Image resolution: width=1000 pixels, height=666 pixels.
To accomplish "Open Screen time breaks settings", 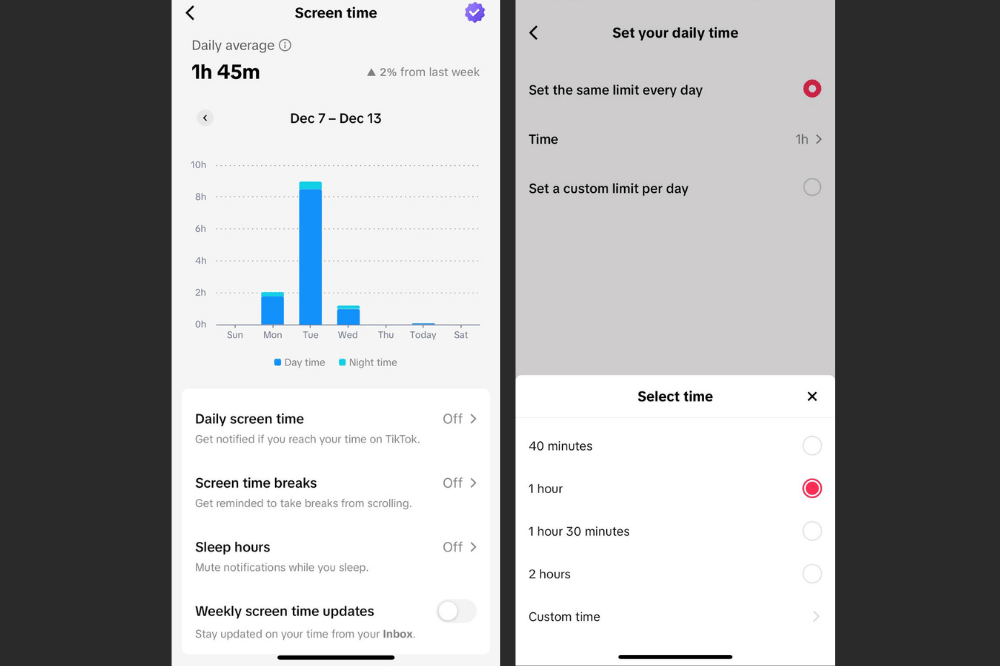I will [x=335, y=491].
